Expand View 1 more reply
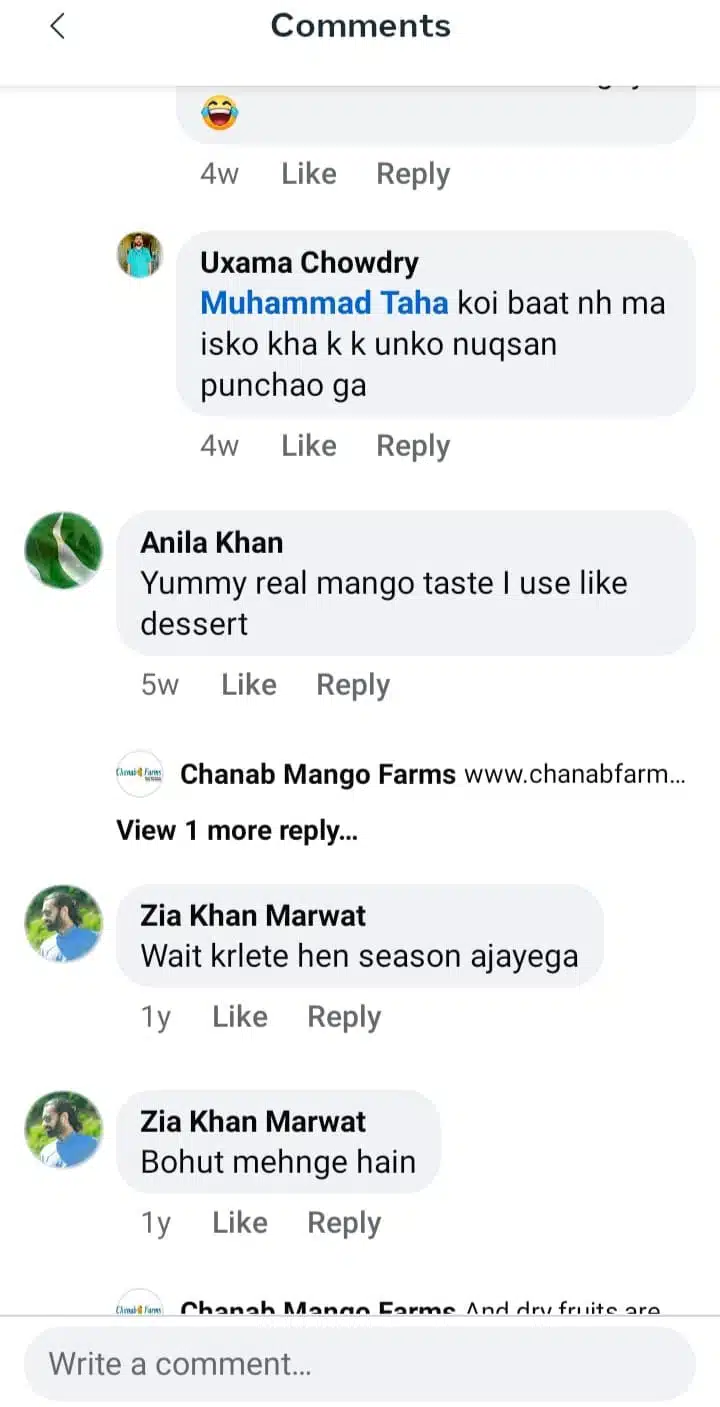Image resolution: width=720 pixels, height=1407 pixels. tap(237, 830)
